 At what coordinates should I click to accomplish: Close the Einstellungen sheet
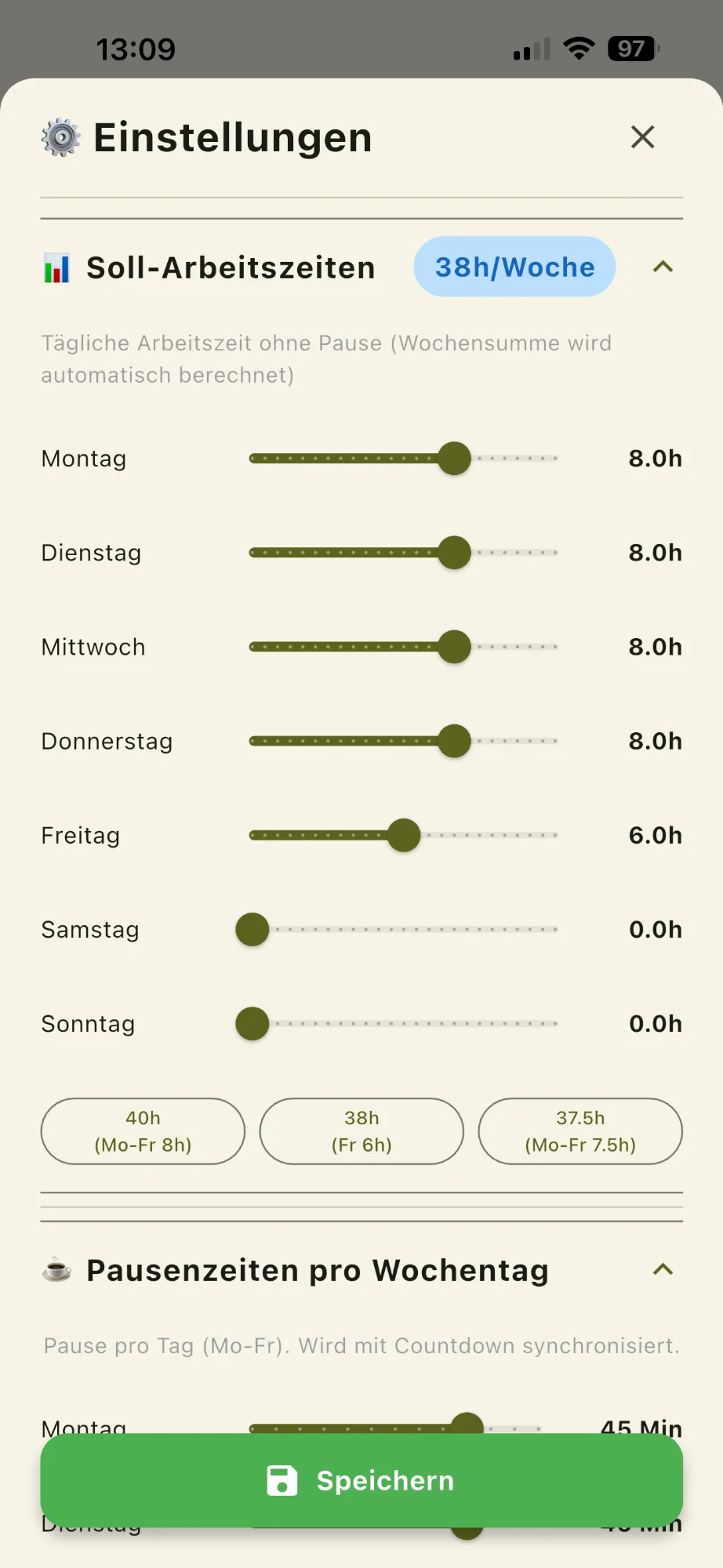(642, 137)
